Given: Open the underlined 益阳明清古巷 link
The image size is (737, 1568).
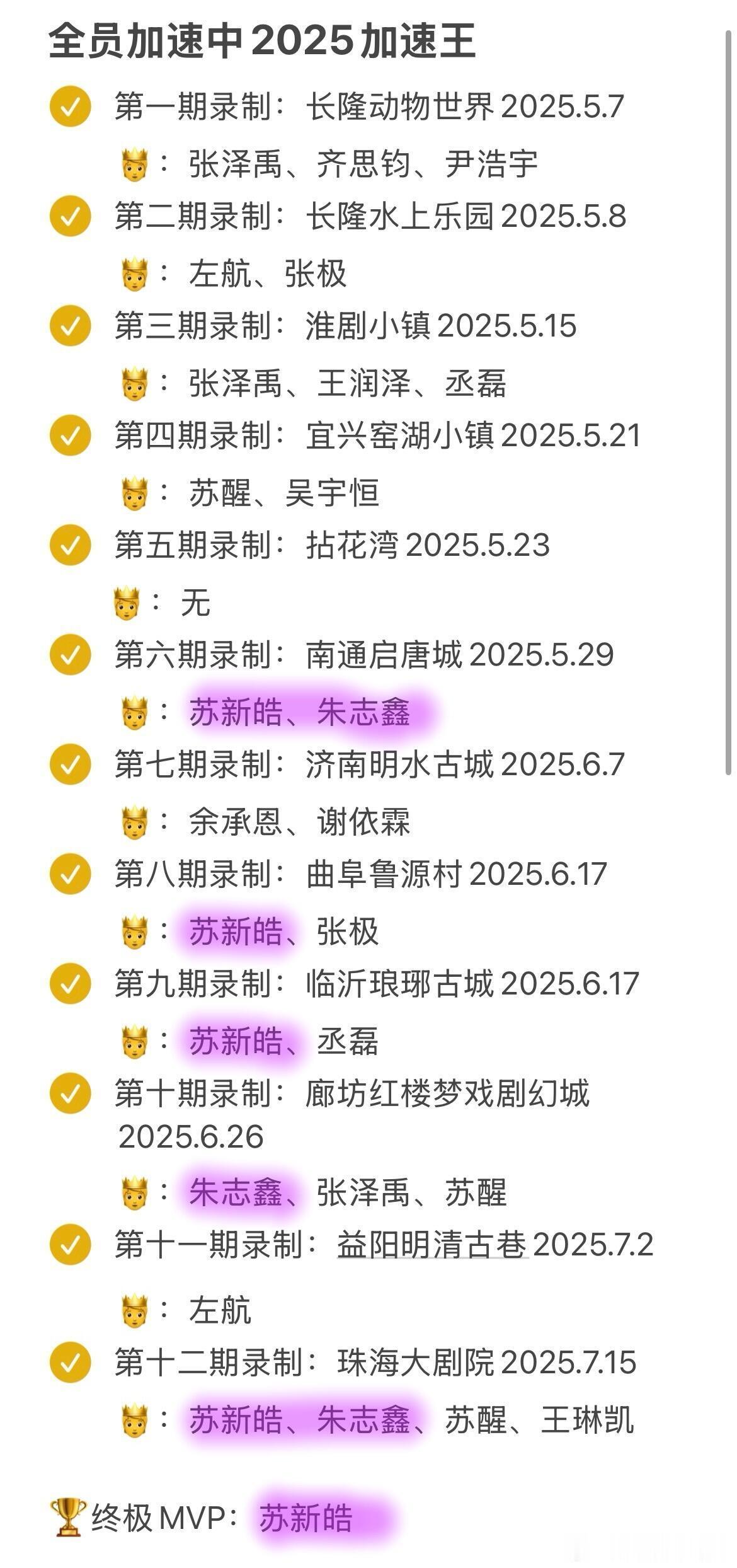Looking at the screenshot, I should coord(431,1245).
